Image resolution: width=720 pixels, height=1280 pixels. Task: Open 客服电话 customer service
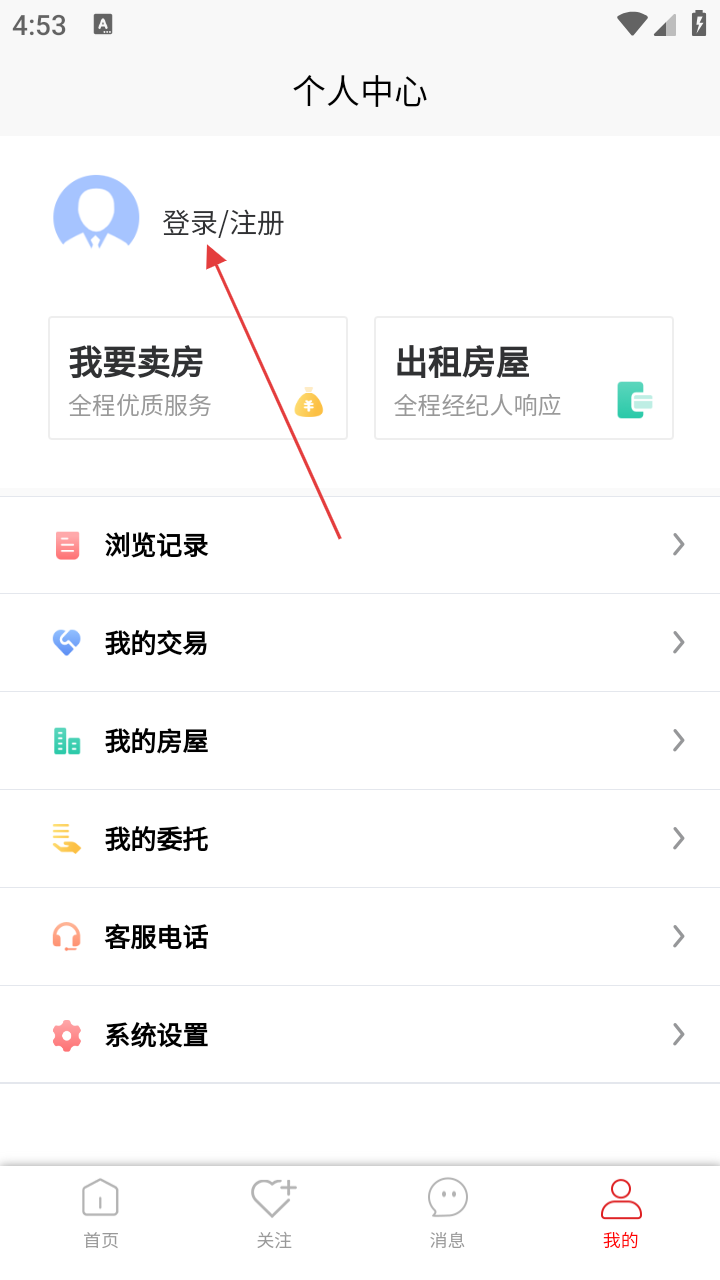click(x=360, y=937)
